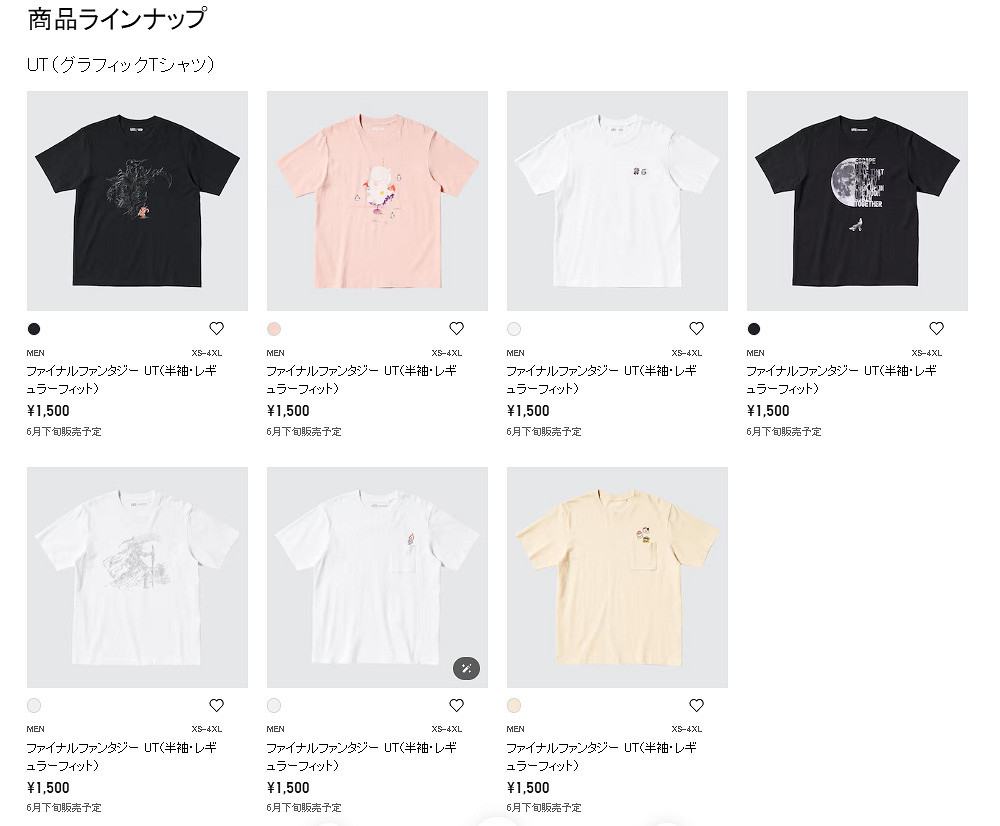This screenshot has width=1000, height=826.
Task: Add the black moon T-shirt to favorites
Action: [936, 328]
